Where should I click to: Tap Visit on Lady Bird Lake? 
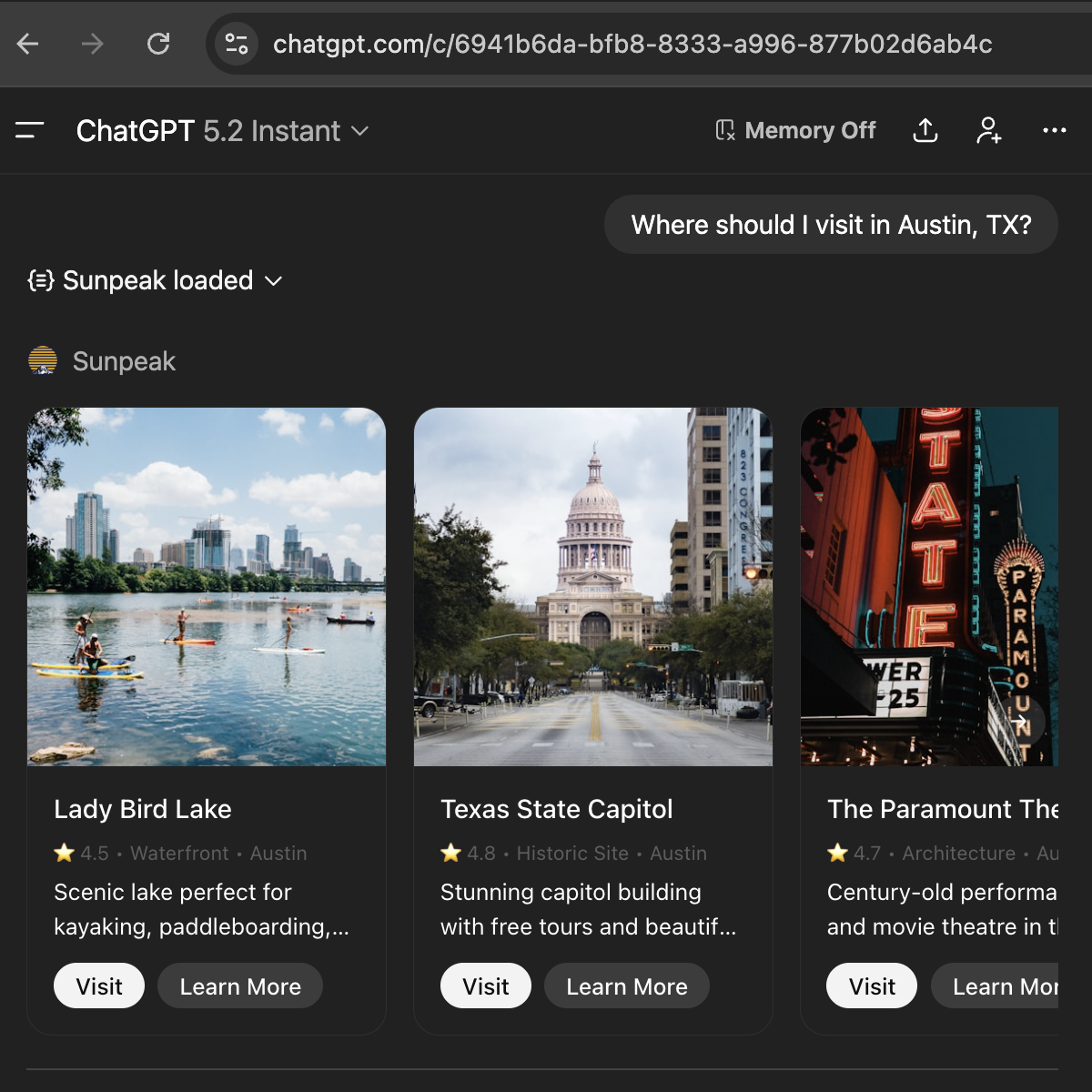point(99,986)
